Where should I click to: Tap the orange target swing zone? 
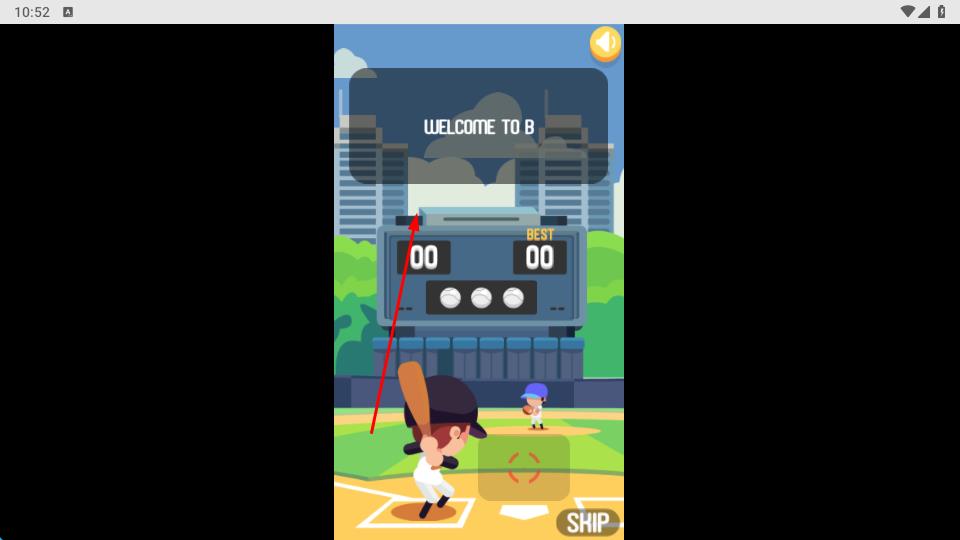click(524, 467)
